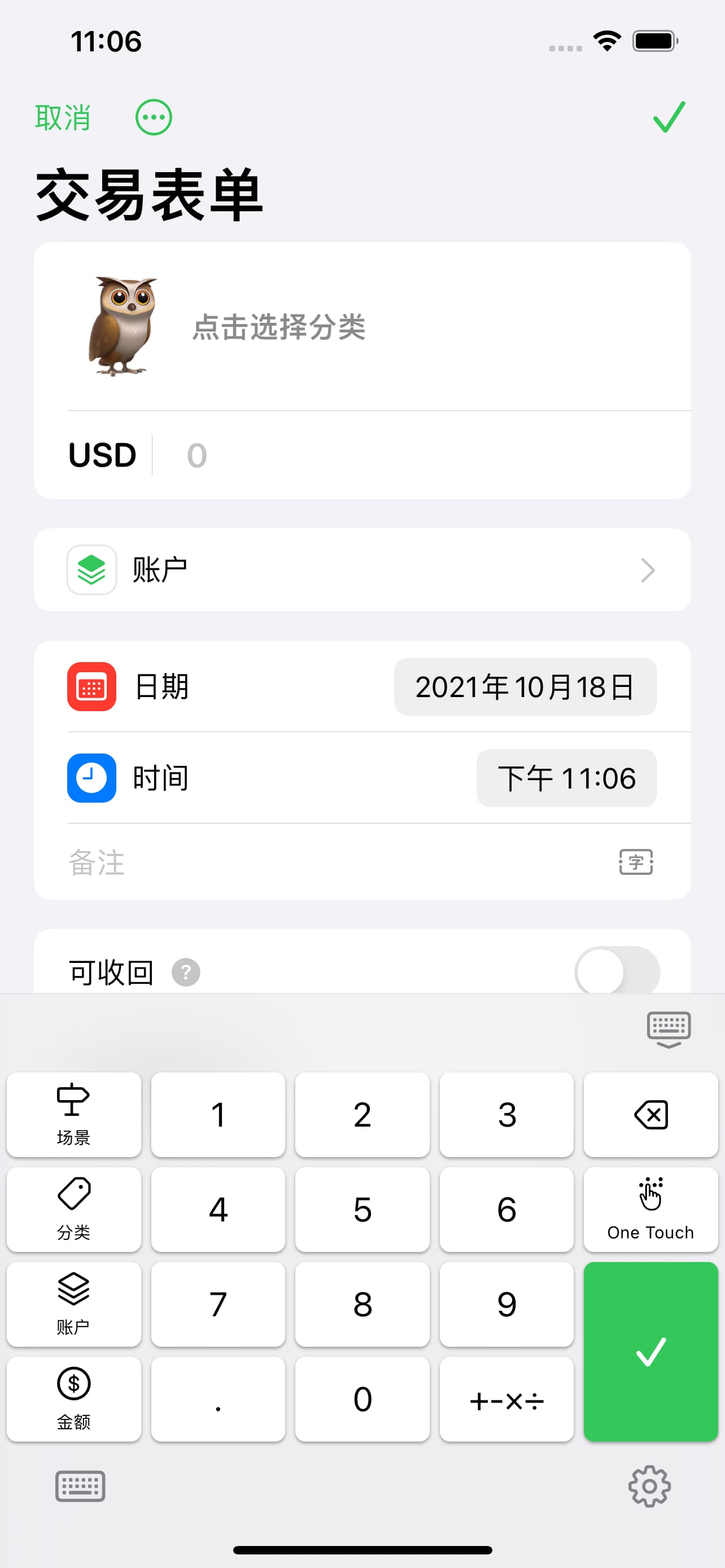
Task: Select the 场景 scene key
Action: [73, 1115]
